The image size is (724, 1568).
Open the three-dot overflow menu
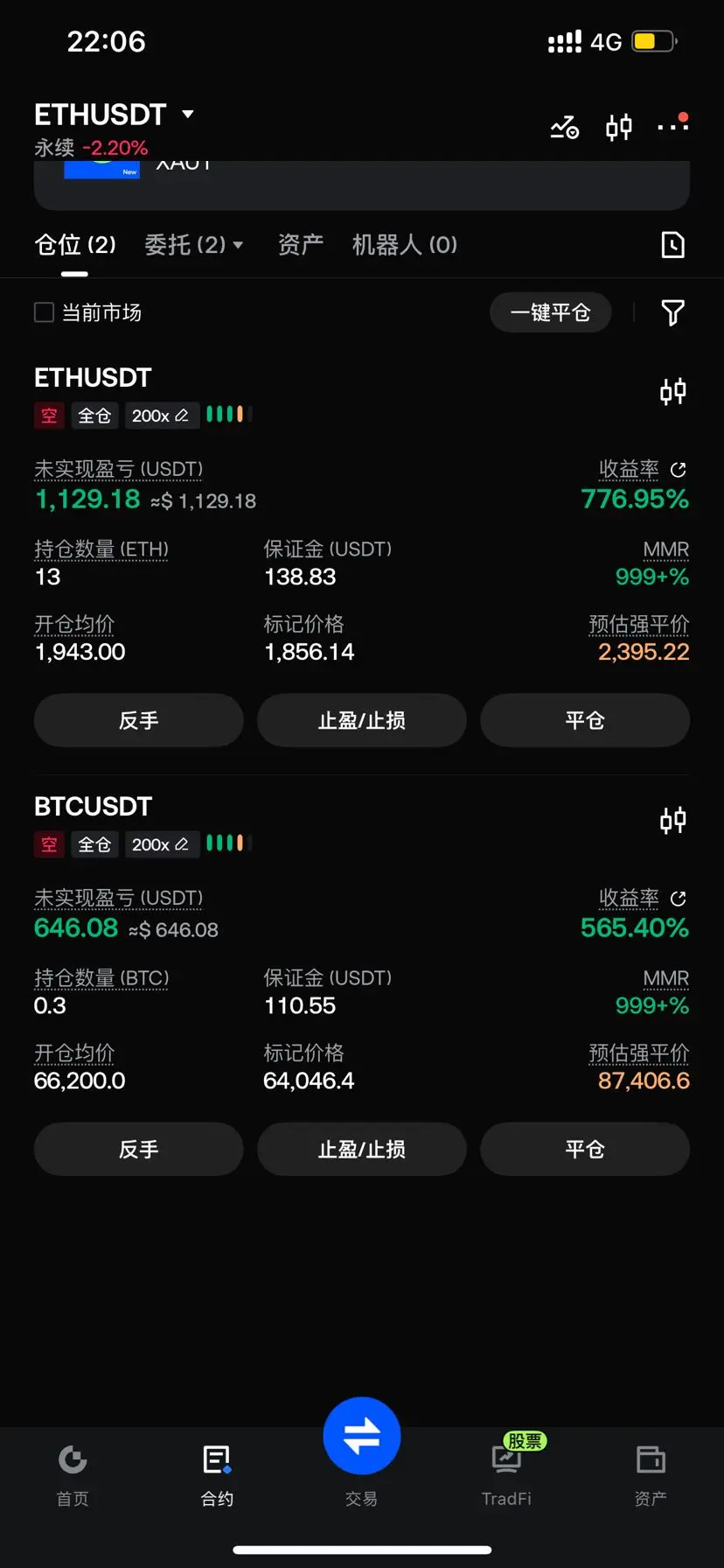click(672, 126)
